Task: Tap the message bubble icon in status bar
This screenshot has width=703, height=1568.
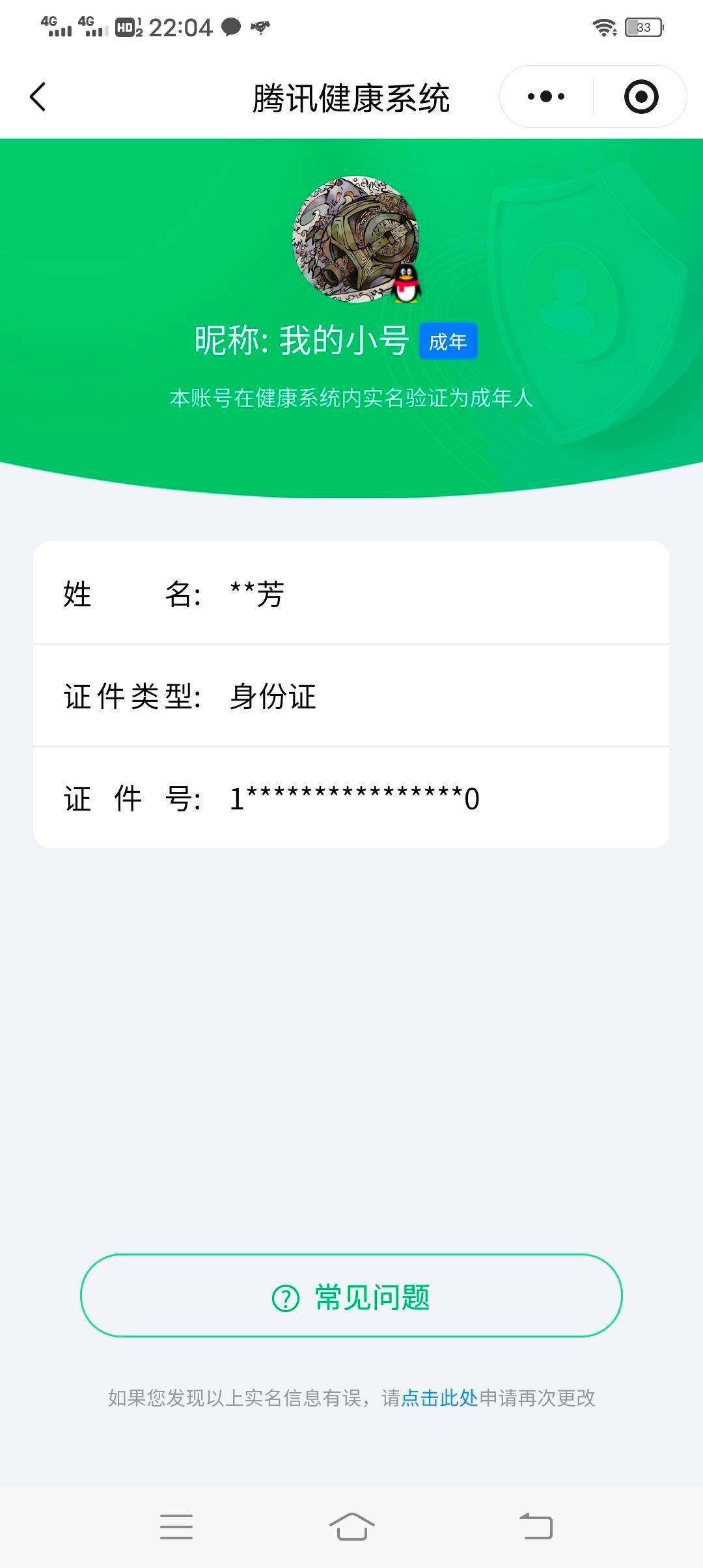Action: pos(231,27)
